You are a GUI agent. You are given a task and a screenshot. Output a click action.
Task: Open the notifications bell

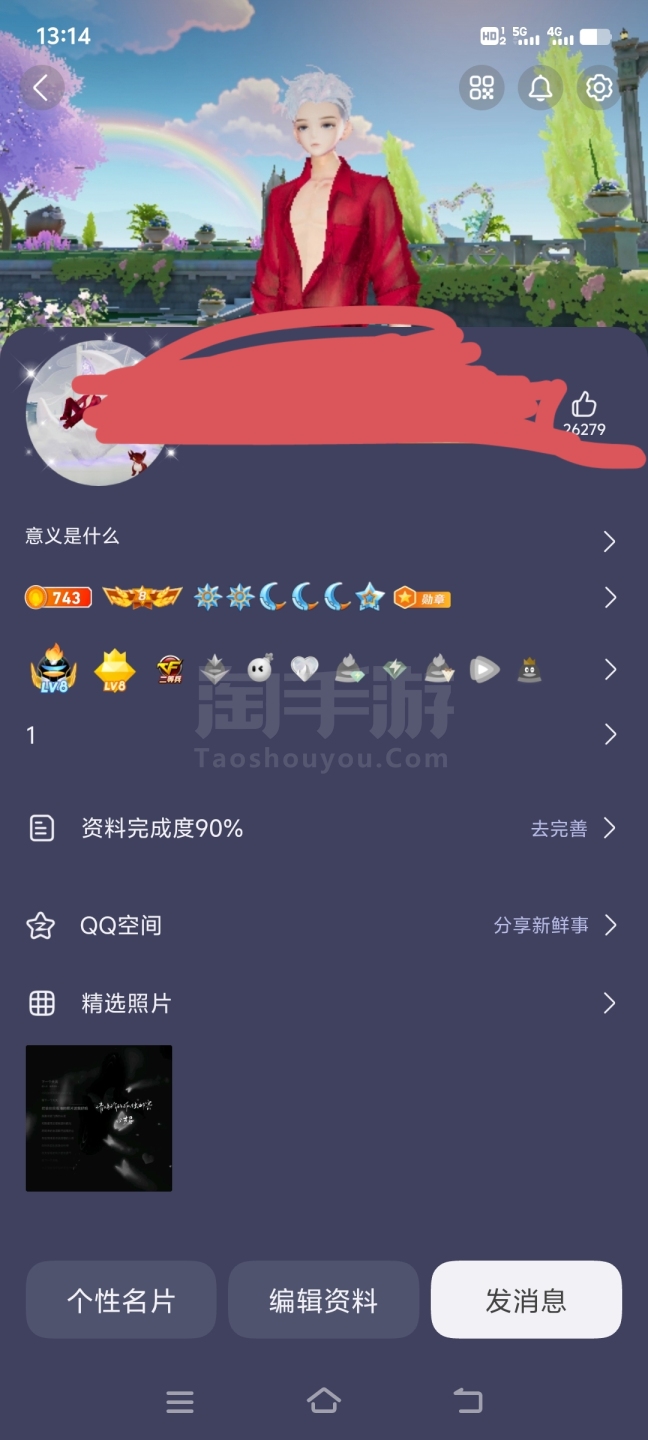(540, 88)
